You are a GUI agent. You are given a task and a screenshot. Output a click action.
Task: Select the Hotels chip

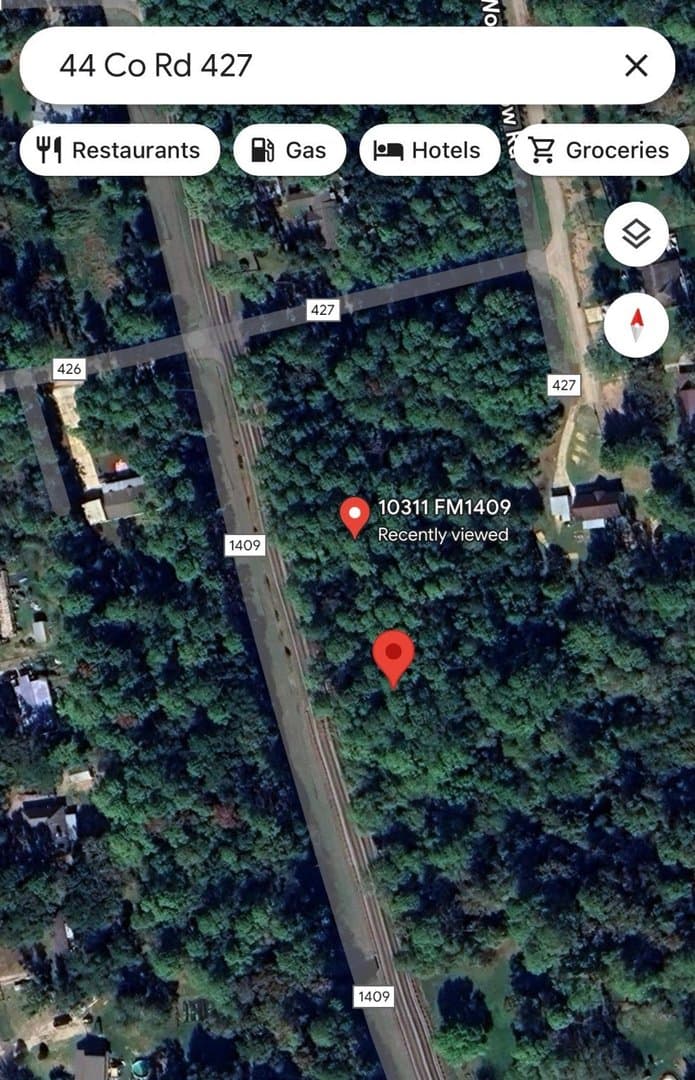point(428,150)
